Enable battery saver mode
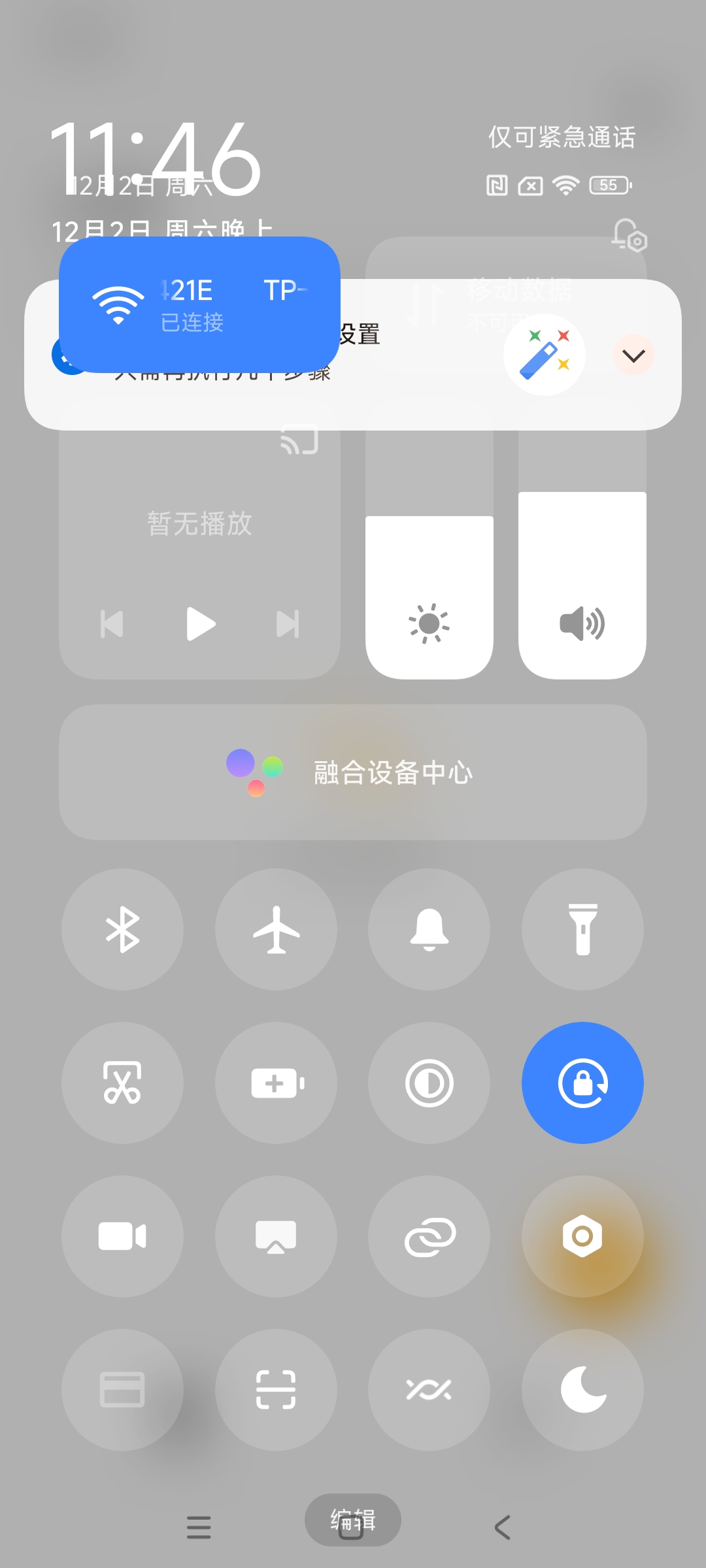The width and height of the screenshot is (706, 1568). [x=276, y=1083]
